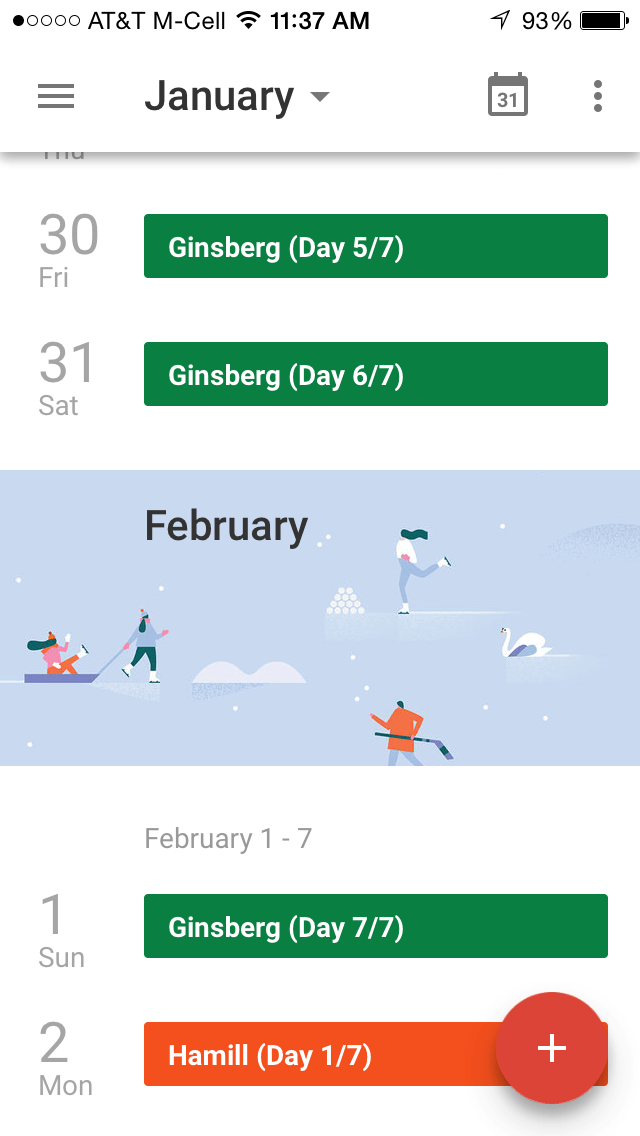Open the Ginsberg (Day 5/7) event

pyautogui.click(x=375, y=246)
